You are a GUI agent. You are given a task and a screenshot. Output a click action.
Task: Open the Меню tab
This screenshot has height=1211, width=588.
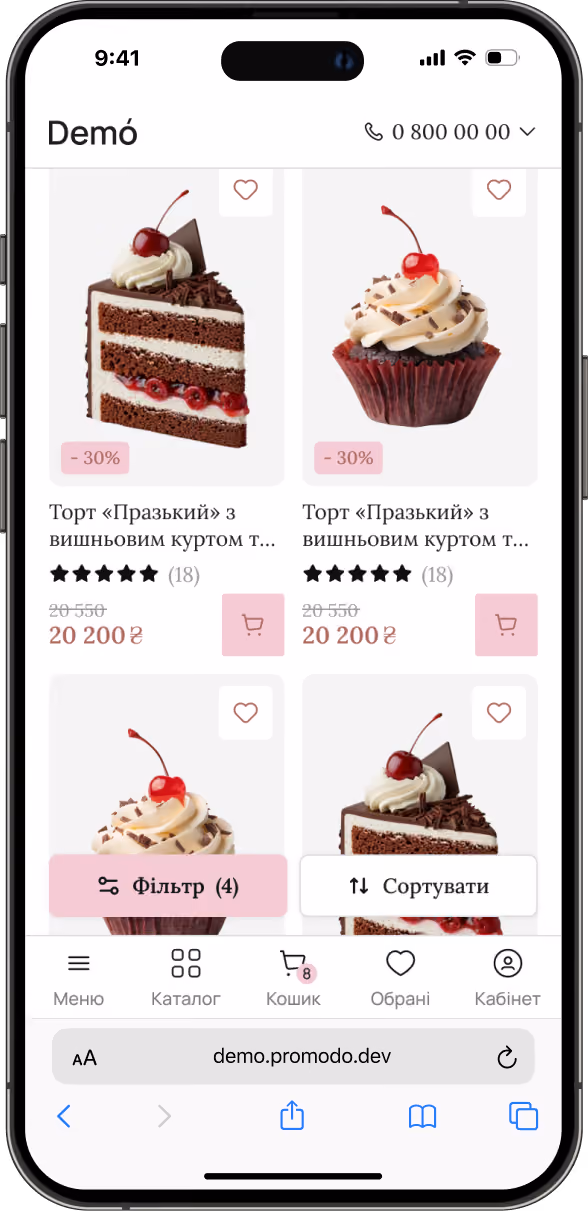[x=79, y=979]
